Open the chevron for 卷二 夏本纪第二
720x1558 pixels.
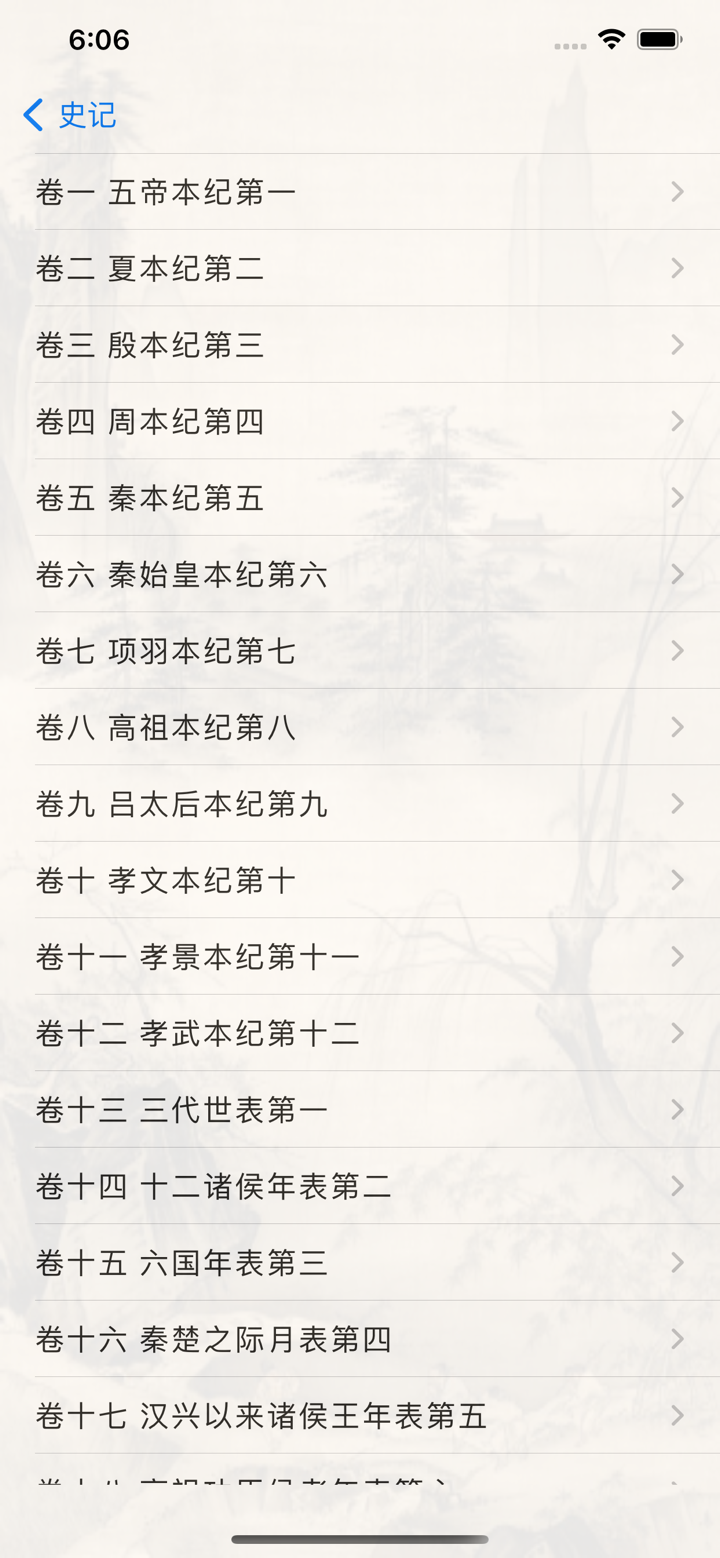[676, 268]
